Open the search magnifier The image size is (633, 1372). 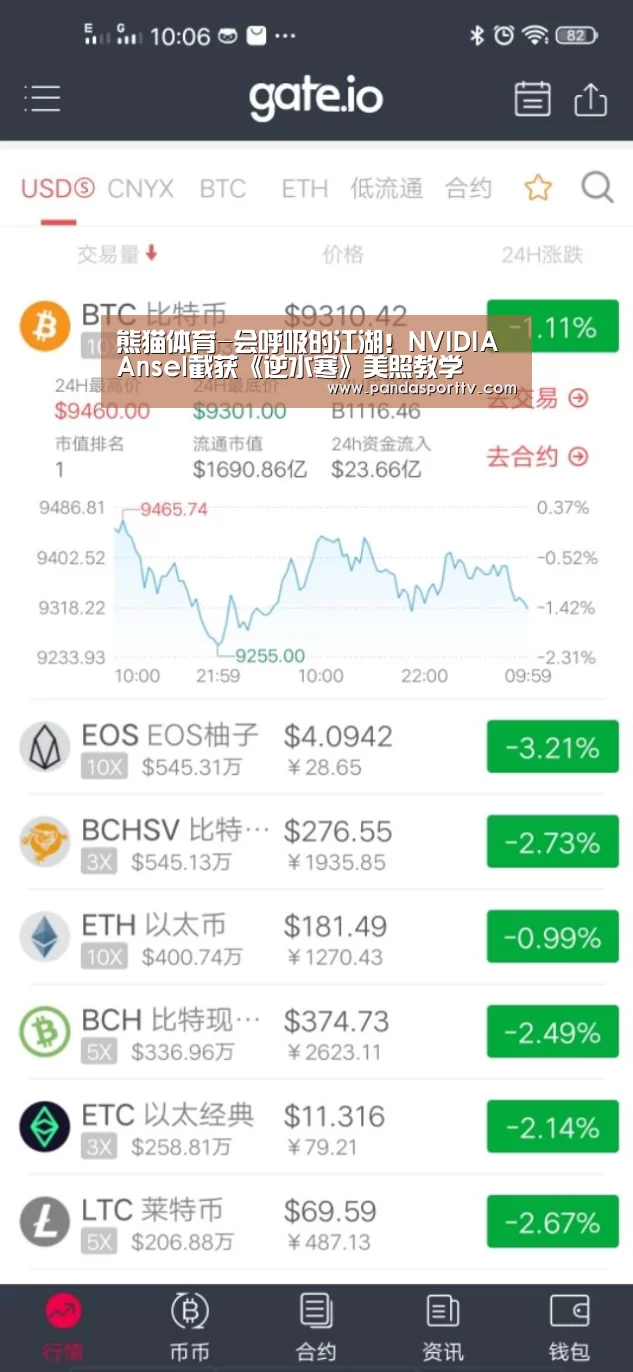(597, 187)
